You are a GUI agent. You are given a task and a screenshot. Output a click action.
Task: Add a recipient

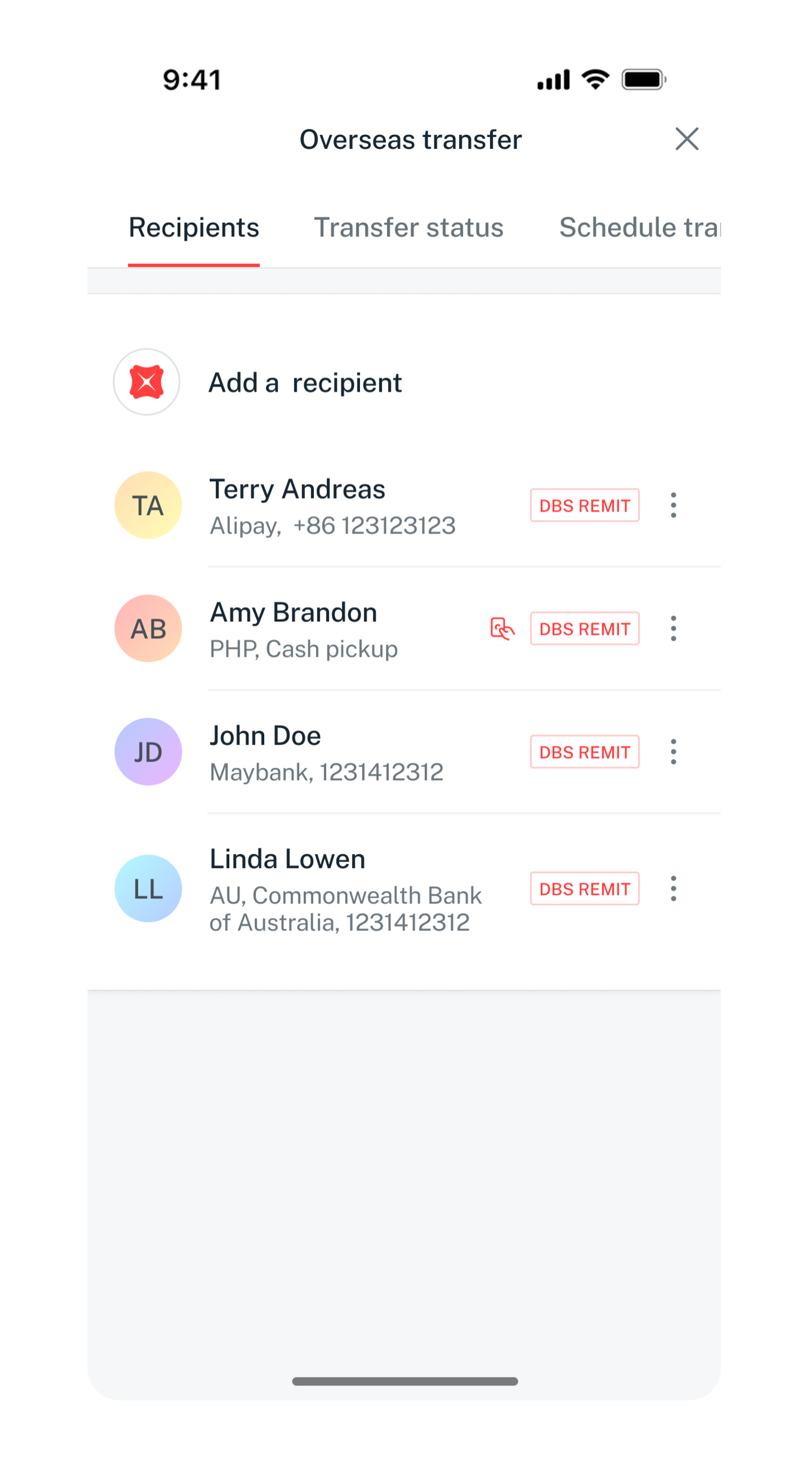[305, 382]
